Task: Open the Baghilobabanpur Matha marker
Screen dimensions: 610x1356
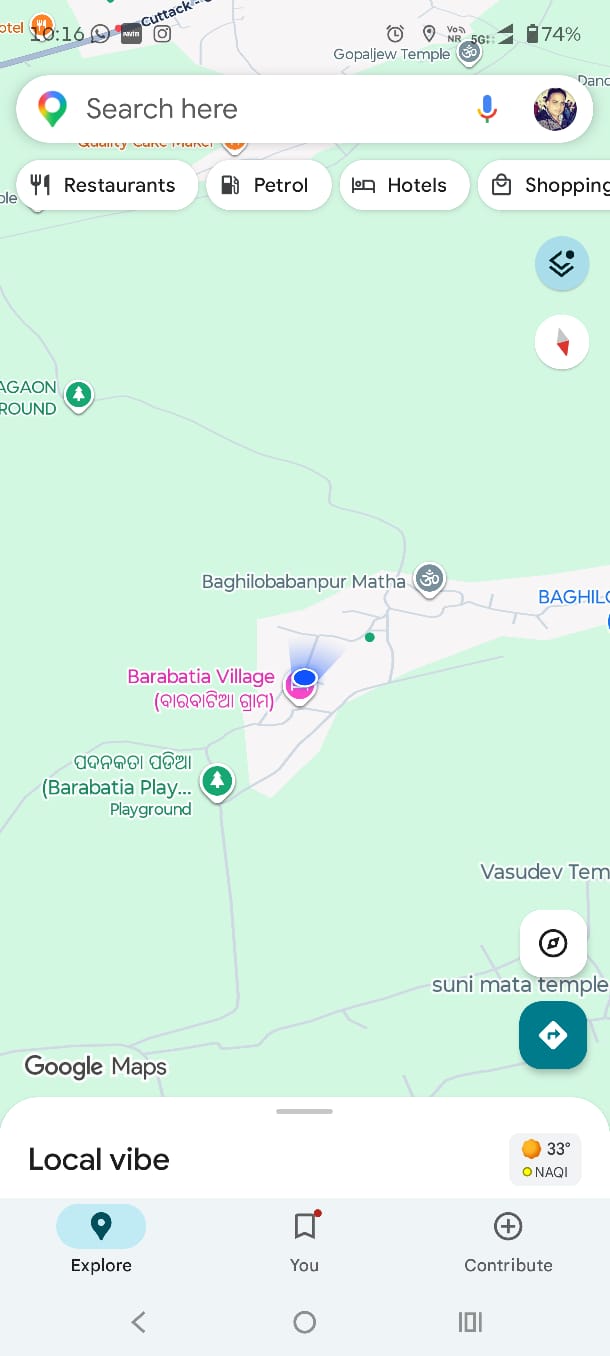Action: pyautogui.click(x=430, y=578)
